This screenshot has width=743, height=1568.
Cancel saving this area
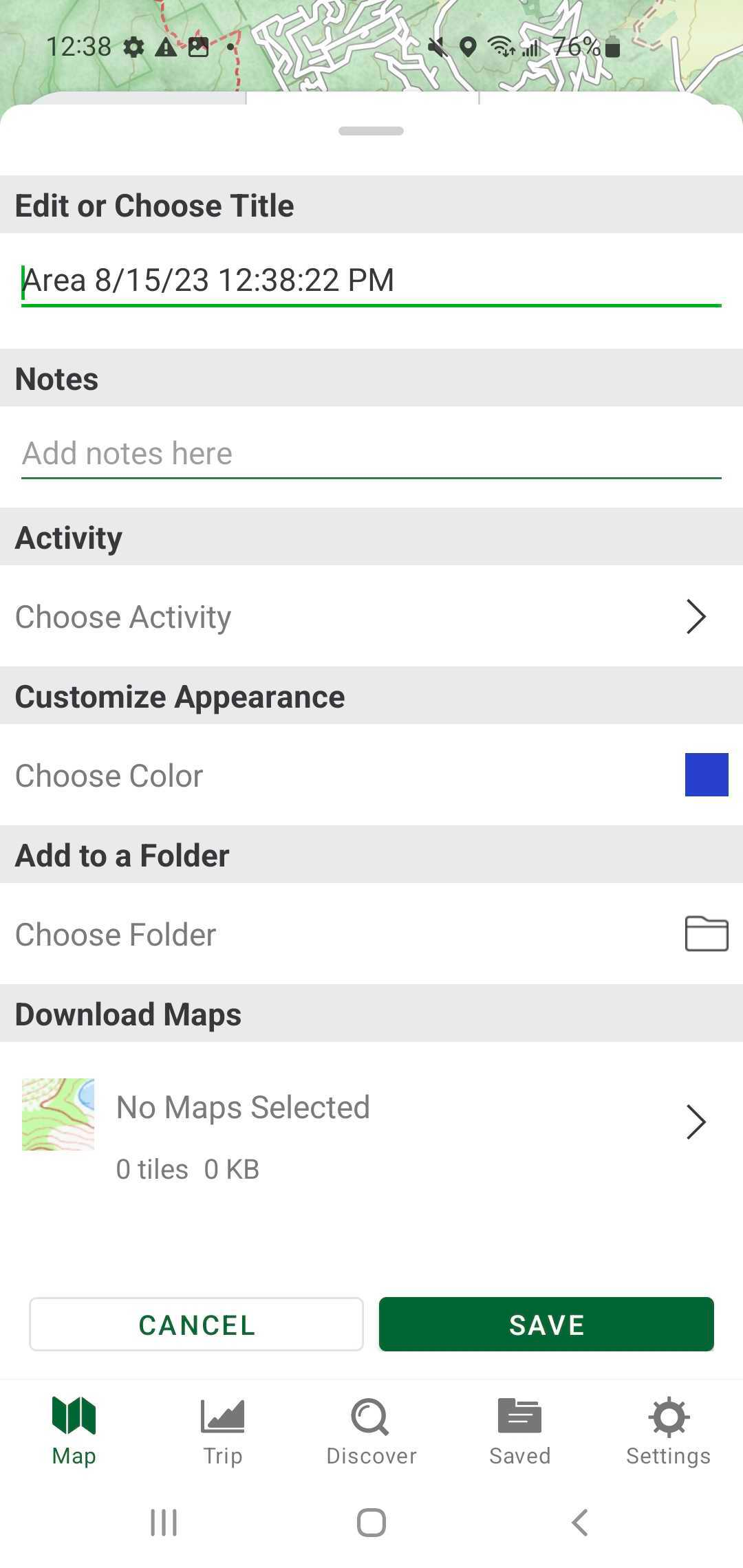[196, 1325]
